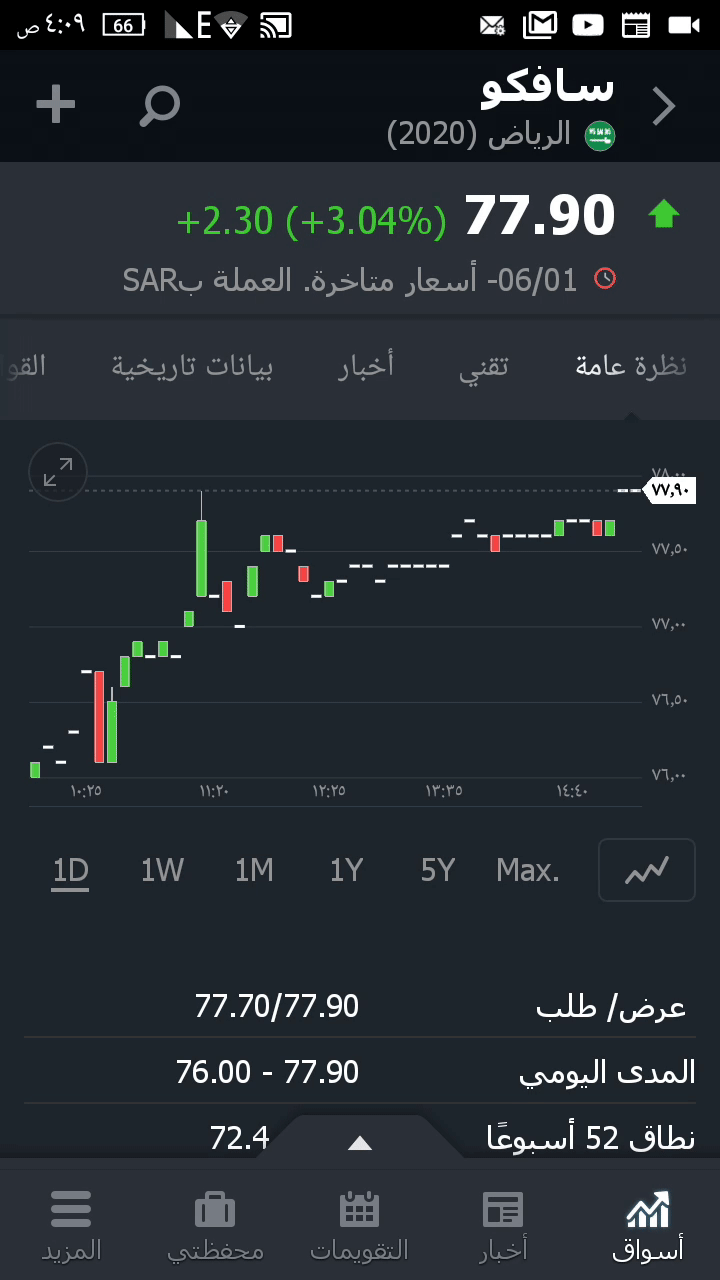Open the أخبار top tab
This screenshot has height=1280, width=720.
click(x=366, y=366)
